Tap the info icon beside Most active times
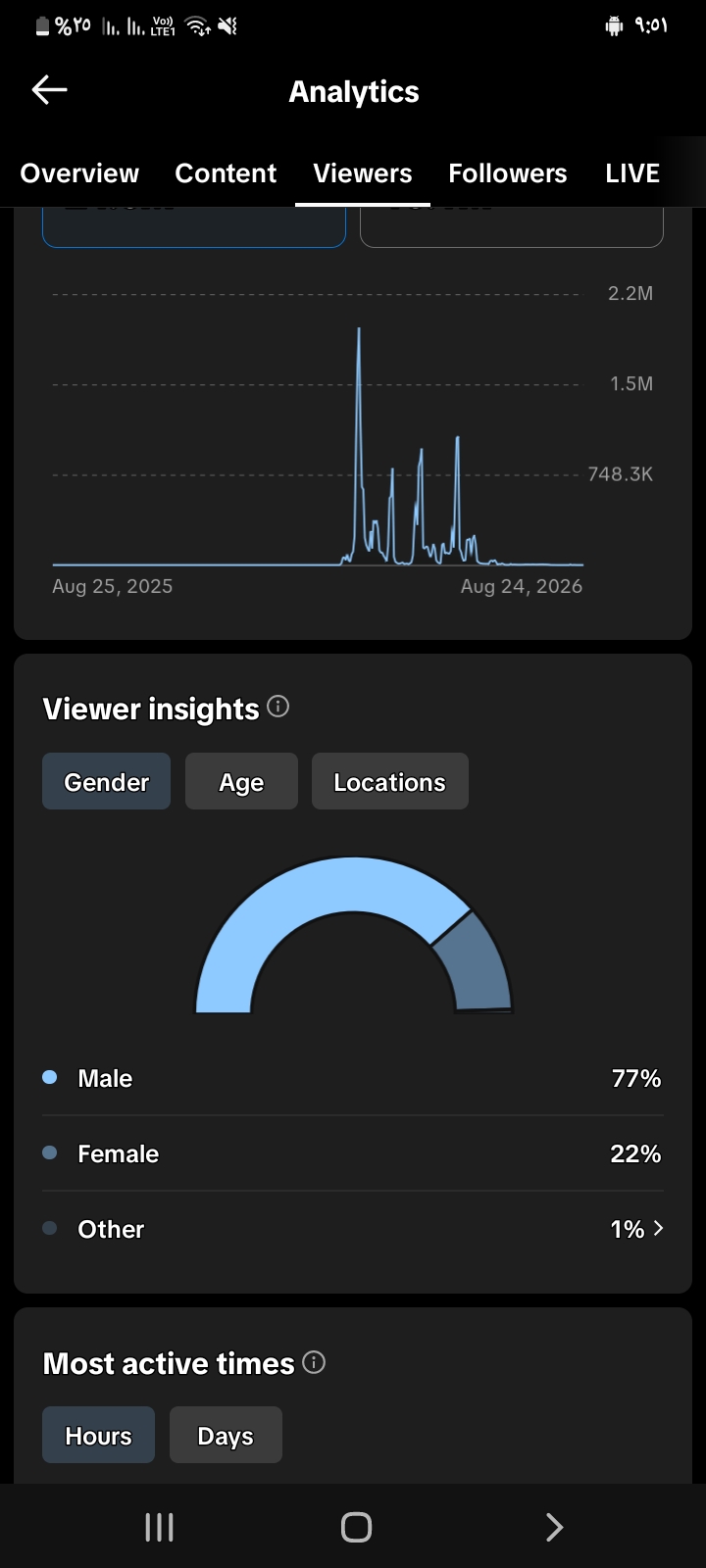Screen dimensions: 706x1568 [x=314, y=1362]
